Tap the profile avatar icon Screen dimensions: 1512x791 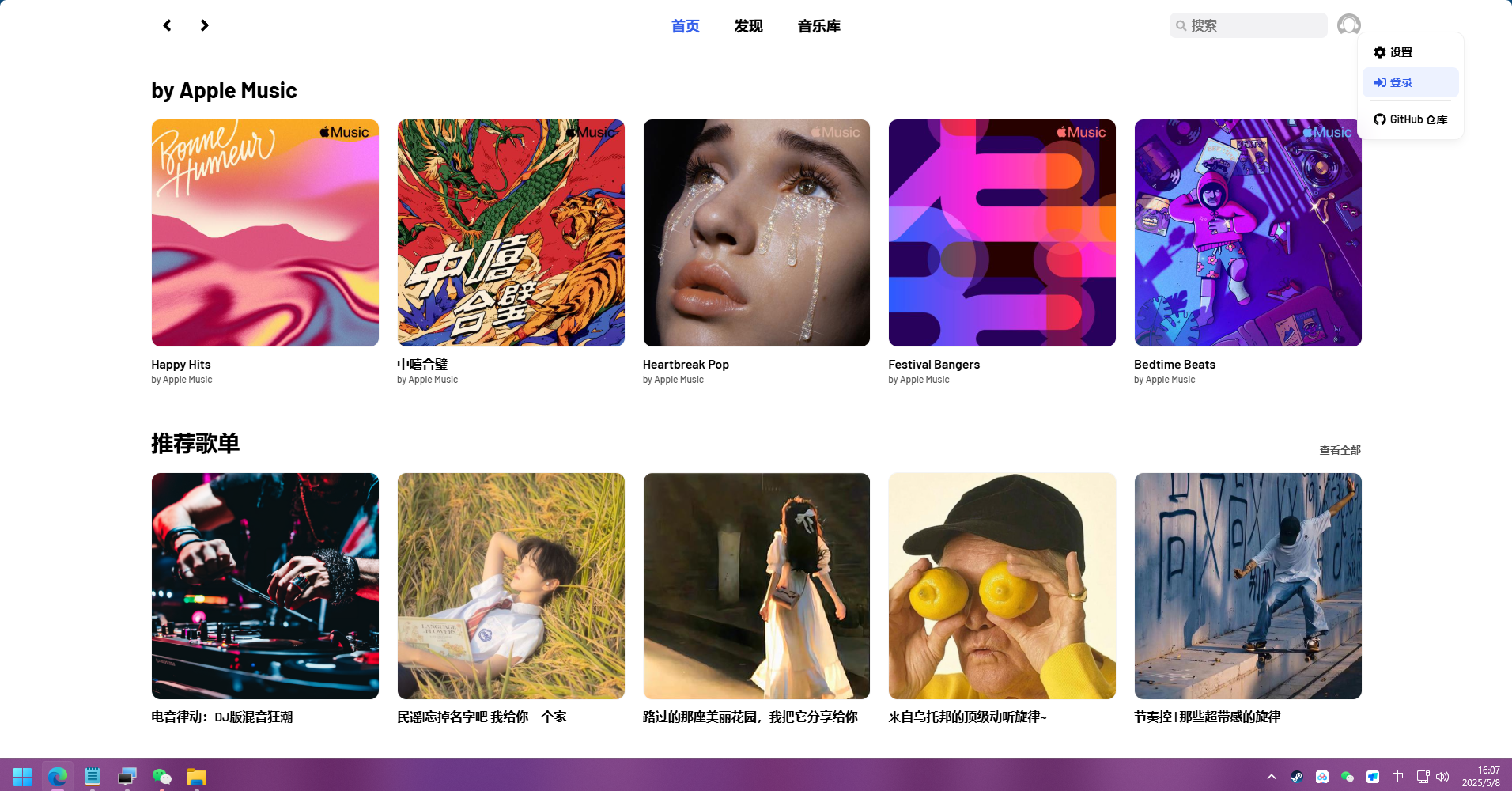tap(1348, 25)
